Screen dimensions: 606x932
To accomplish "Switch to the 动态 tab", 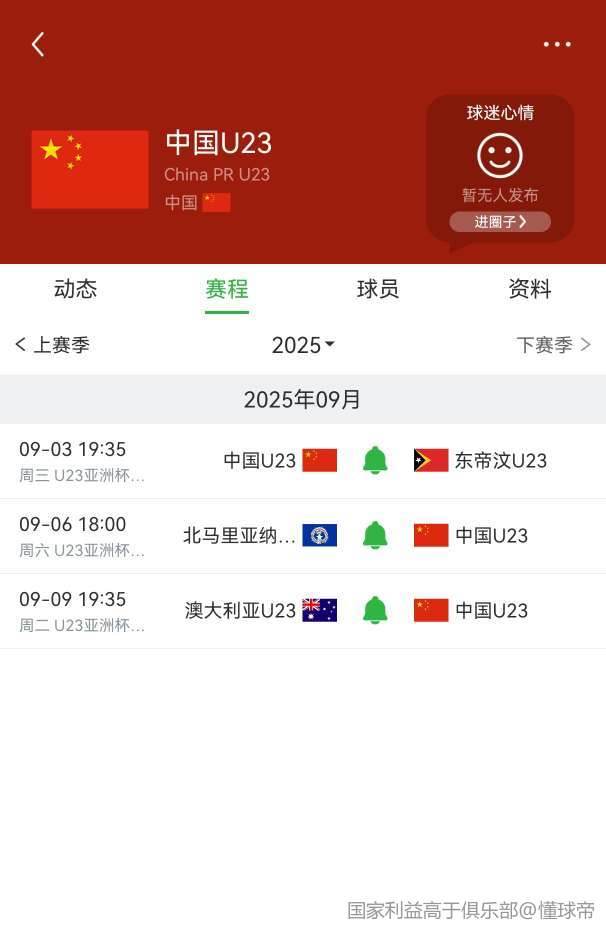I will (x=76, y=290).
